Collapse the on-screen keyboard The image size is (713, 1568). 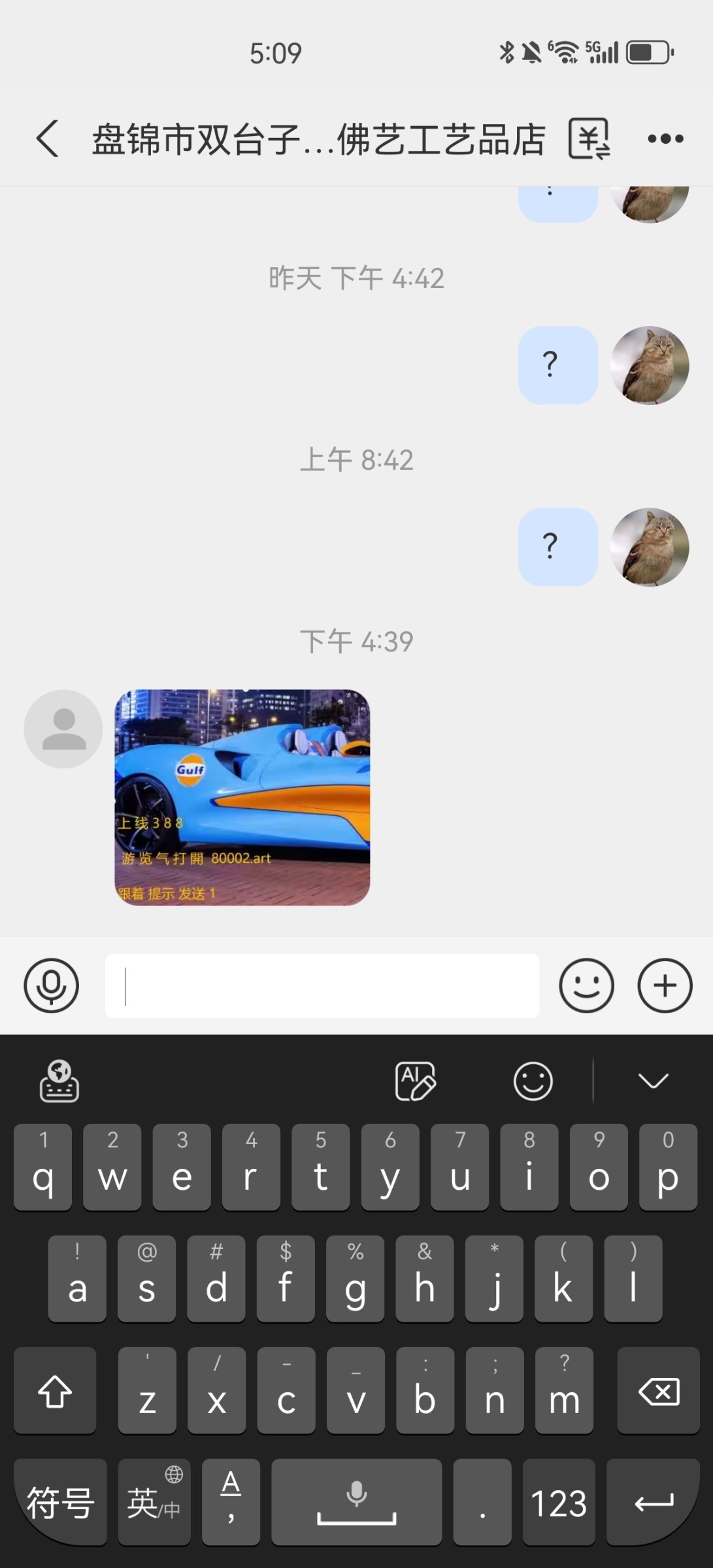click(x=653, y=1081)
